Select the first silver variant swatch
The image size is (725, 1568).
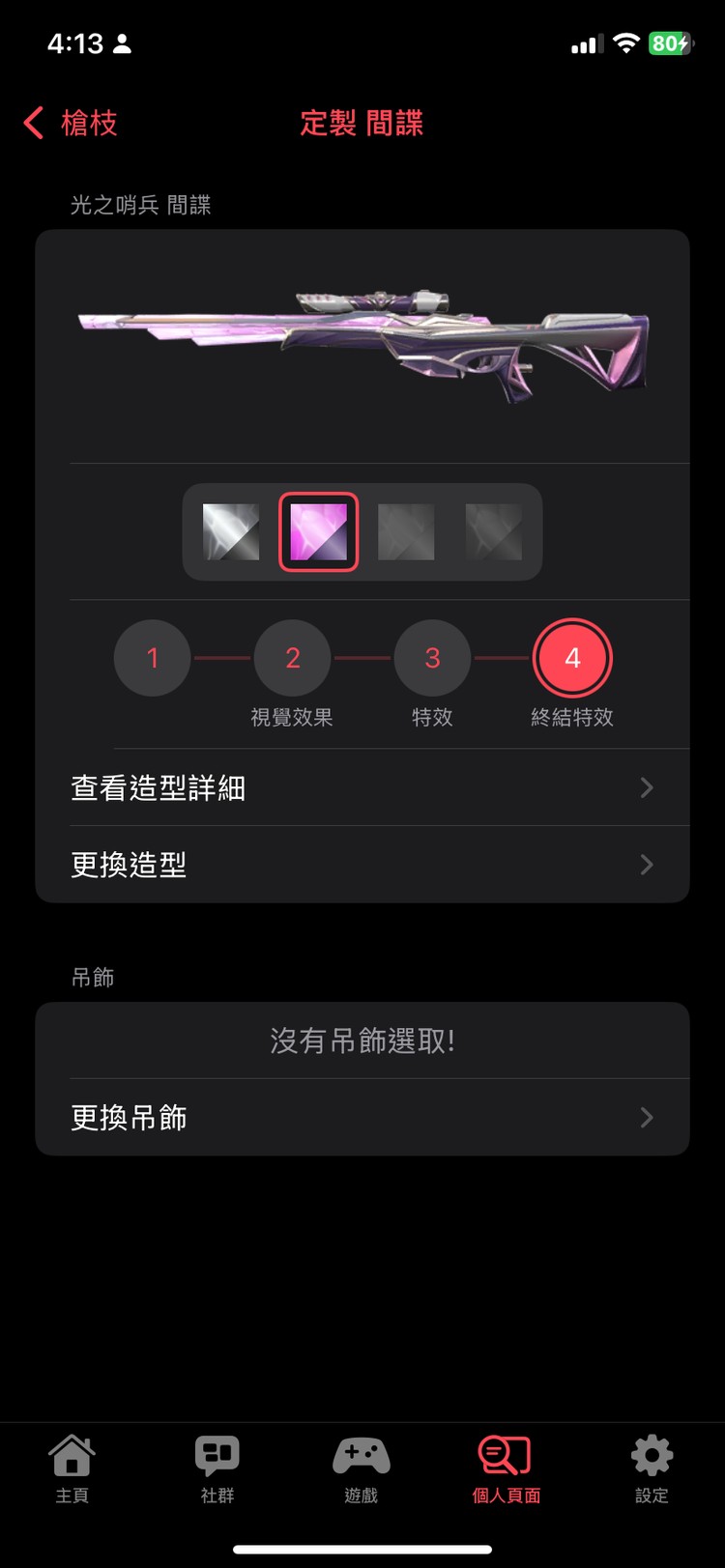click(x=232, y=531)
